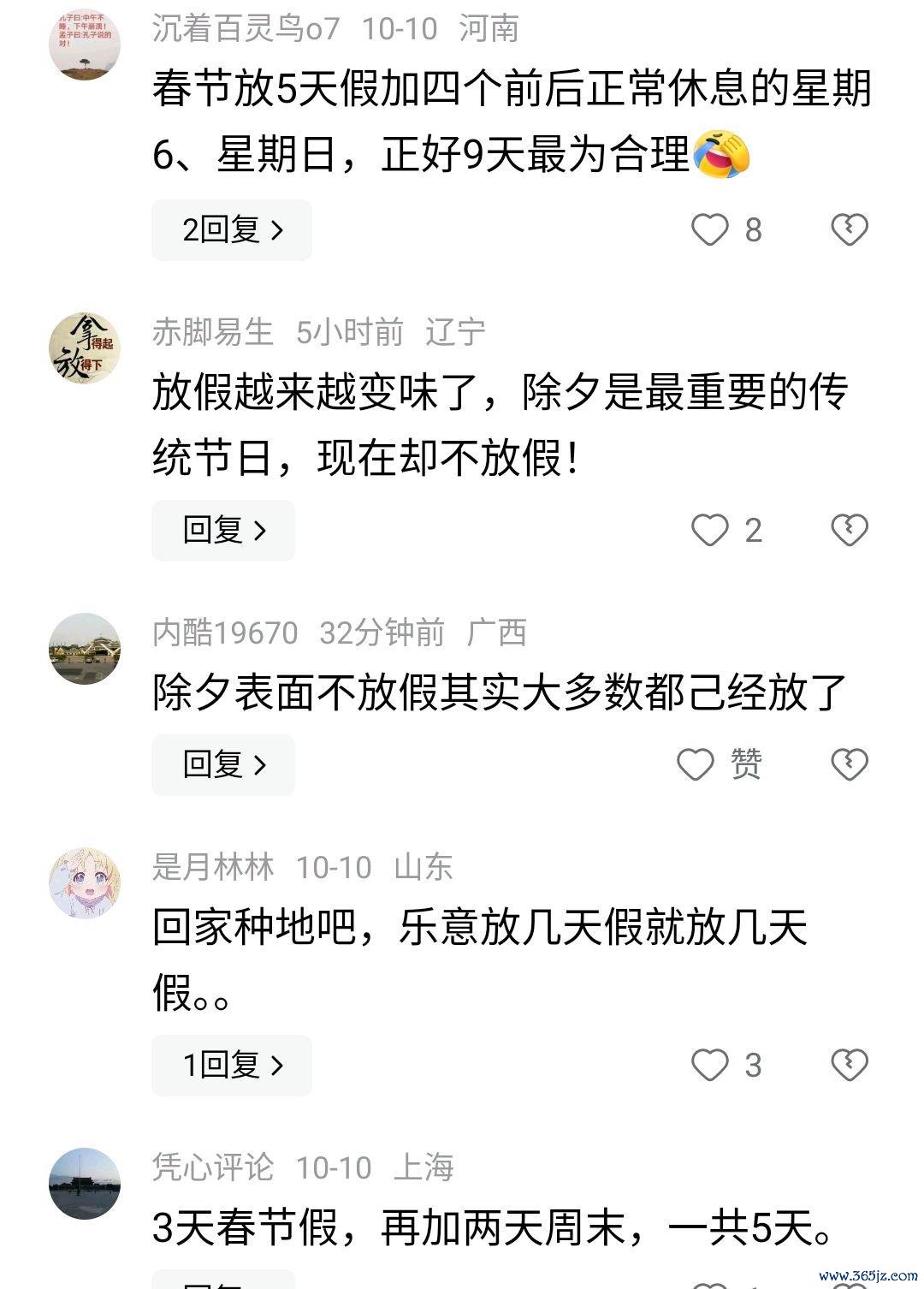Image resolution: width=924 pixels, height=1289 pixels.
Task: Dislike 内酷19670's comment
Action: coord(849,764)
